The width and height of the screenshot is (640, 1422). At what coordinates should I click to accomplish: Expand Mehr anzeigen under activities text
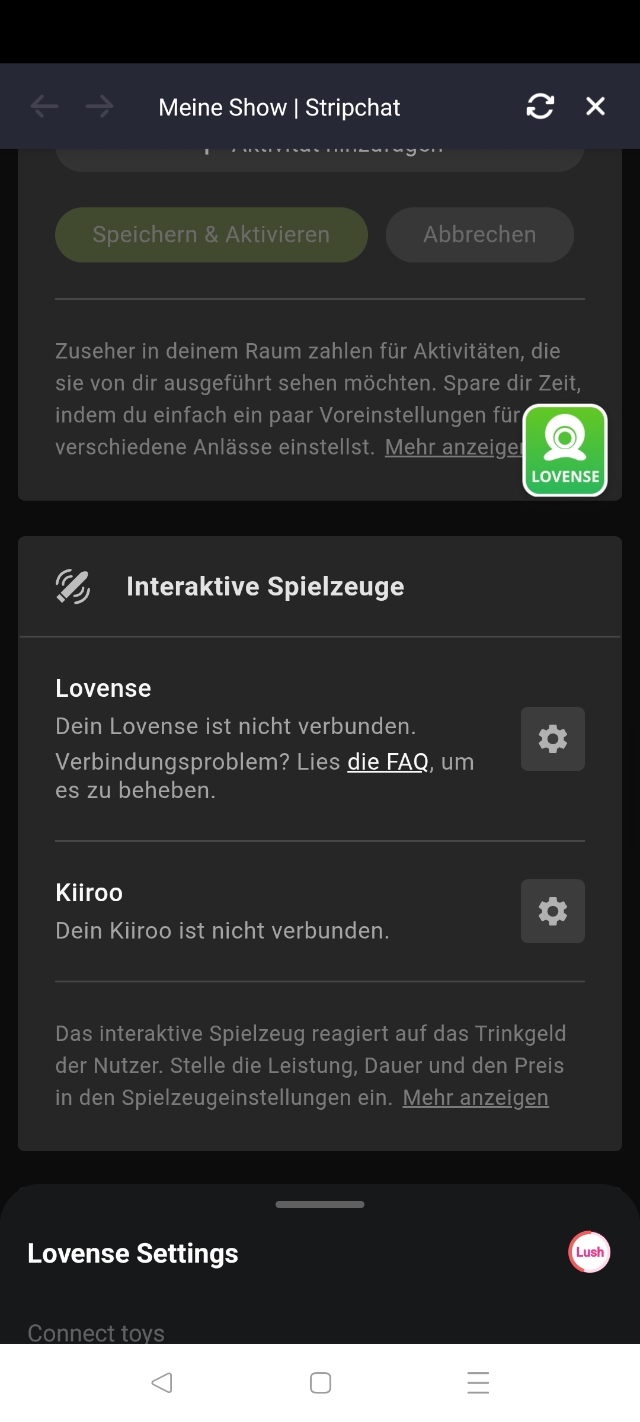point(452,447)
